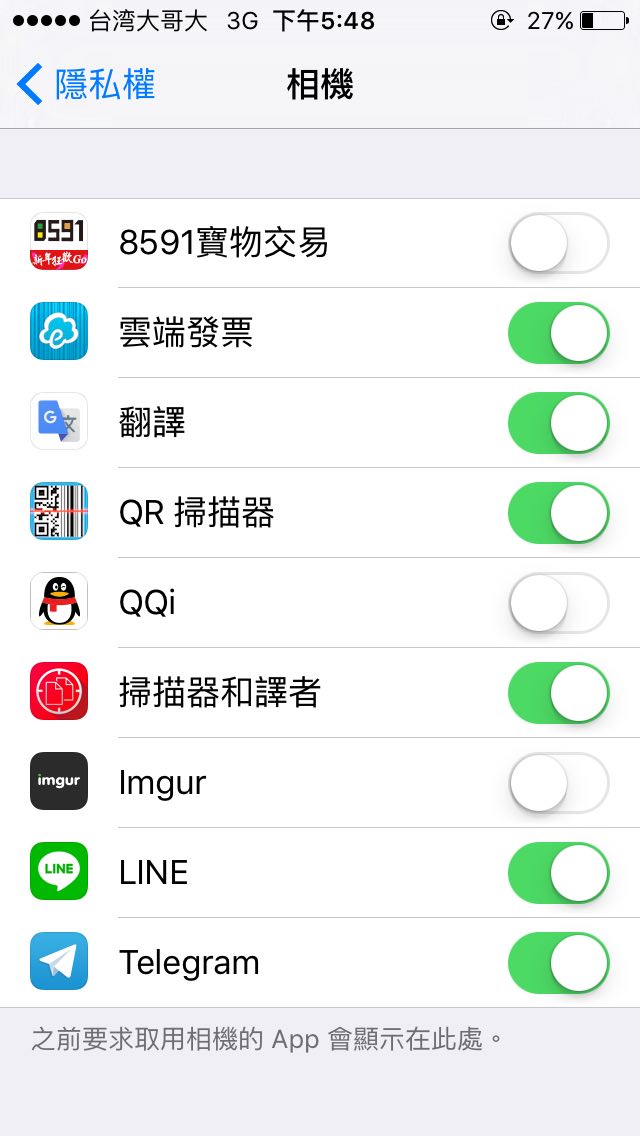
Task: Turn off camera access for 雲端發票
Action: click(x=558, y=333)
